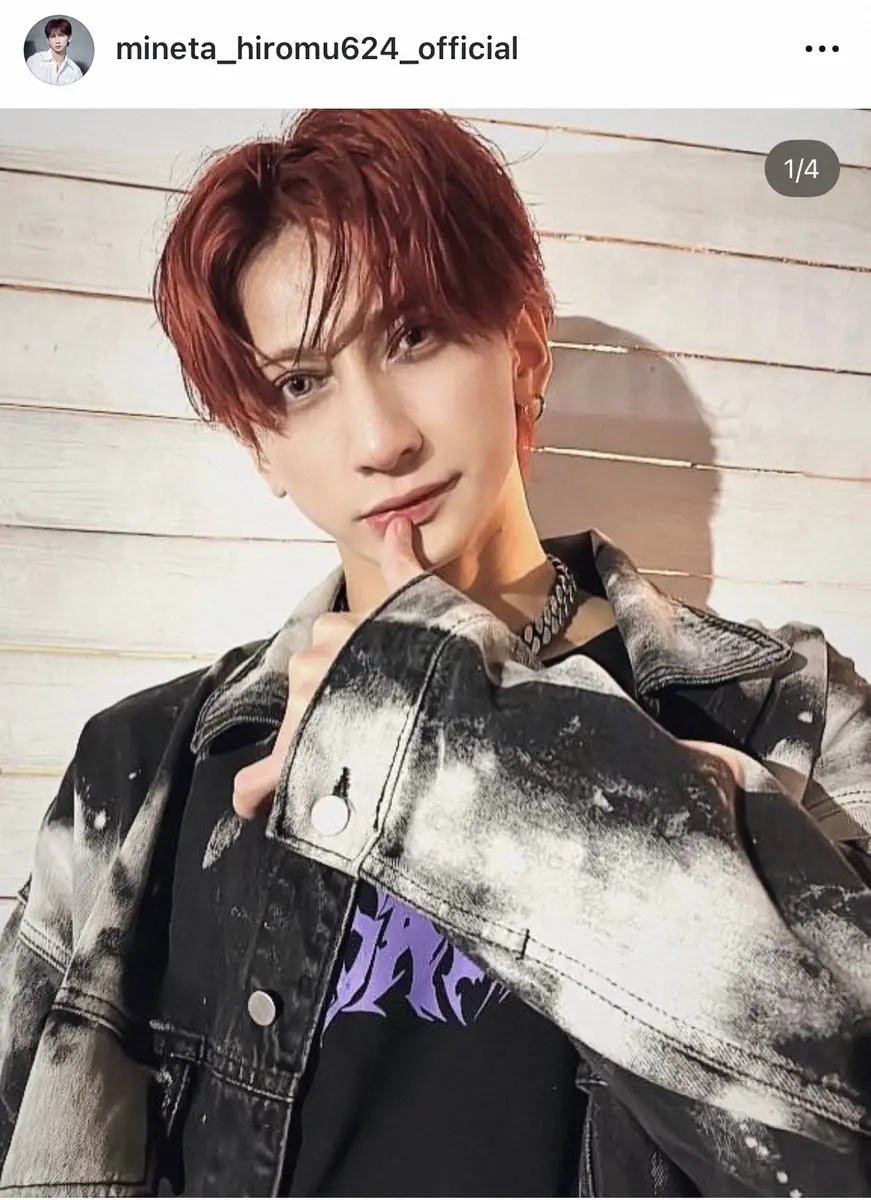Tap the username mineta_hiromu624_official
The width and height of the screenshot is (871, 1200).
click(x=317, y=49)
